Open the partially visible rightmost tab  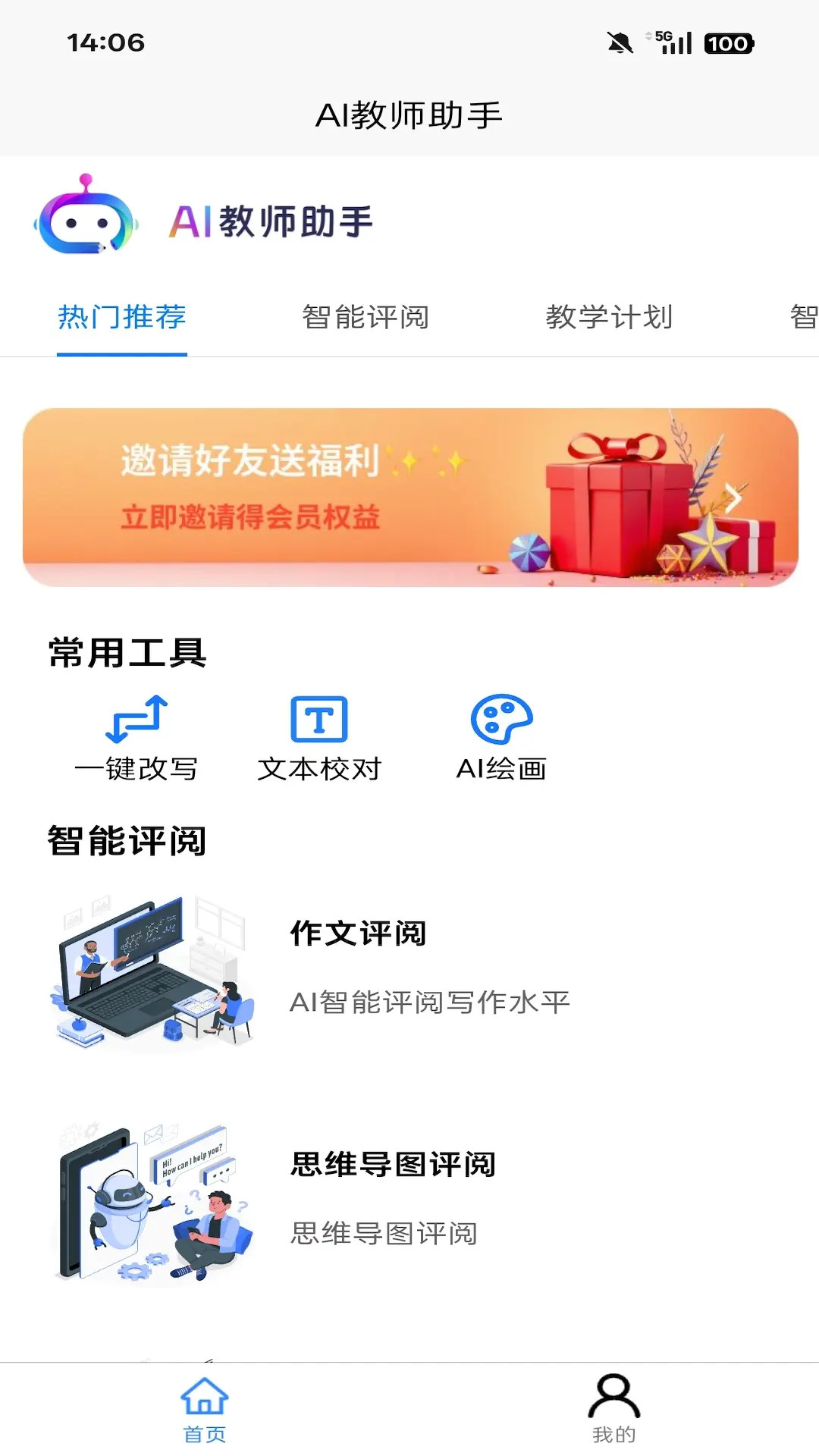802,318
